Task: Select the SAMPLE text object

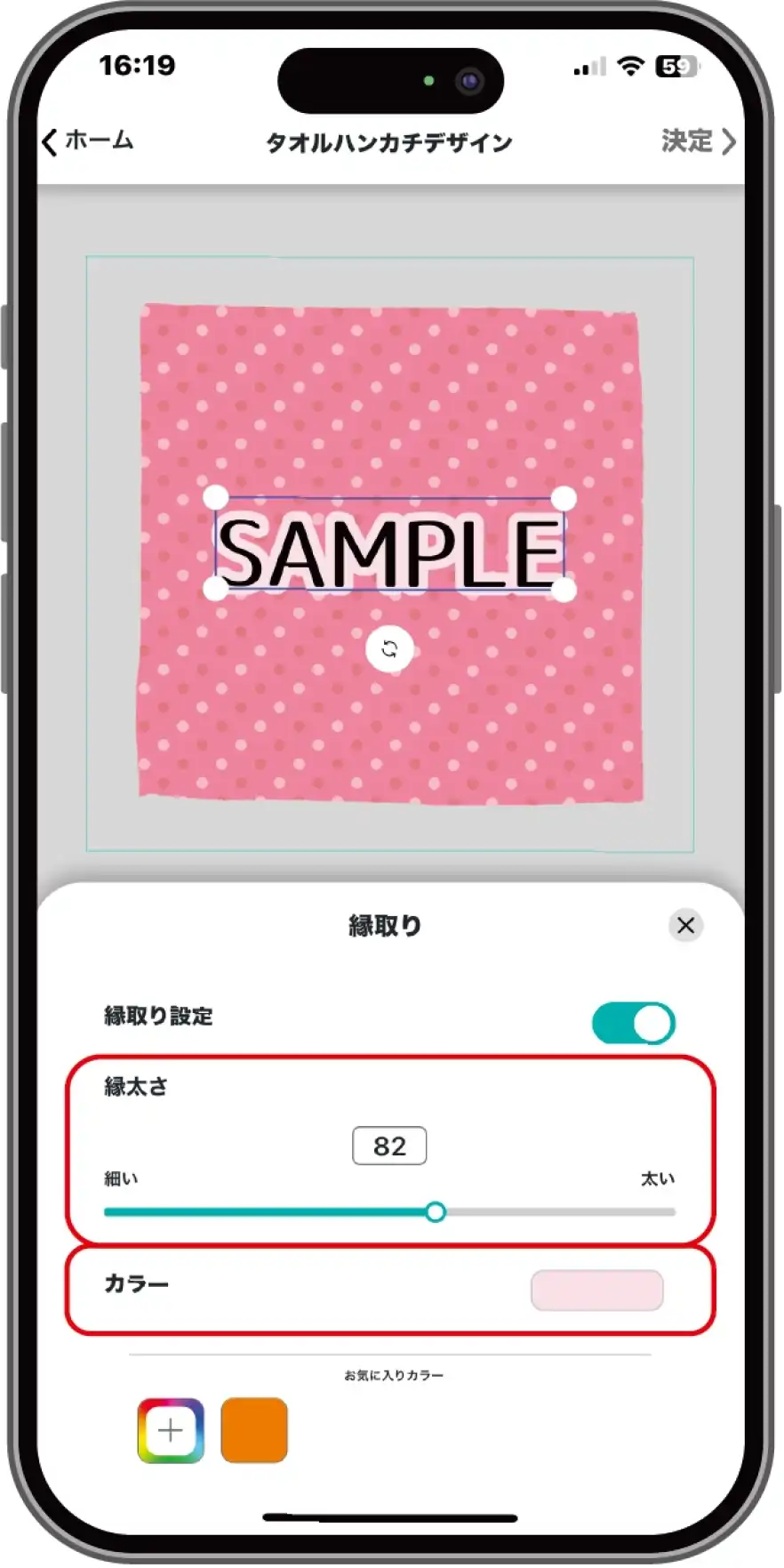Action: pyautogui.click(x=389, y=550)
